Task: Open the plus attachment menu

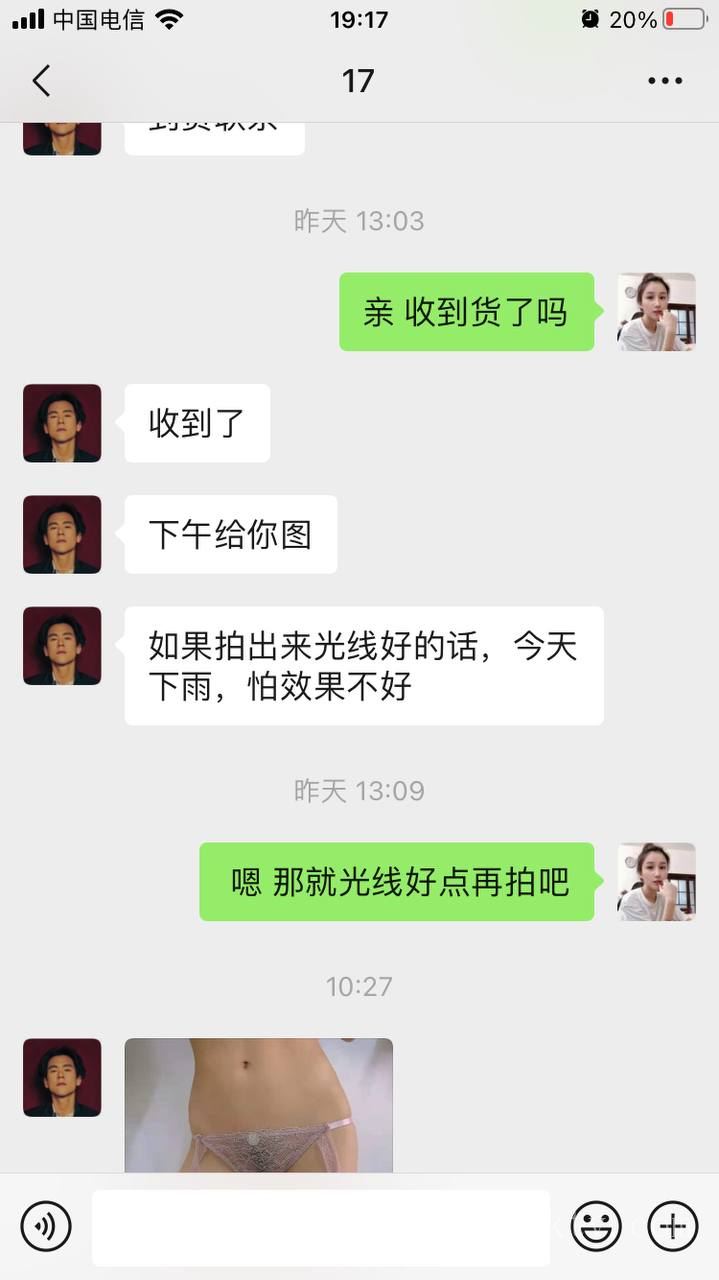Action: click(x=672, y=1226)
